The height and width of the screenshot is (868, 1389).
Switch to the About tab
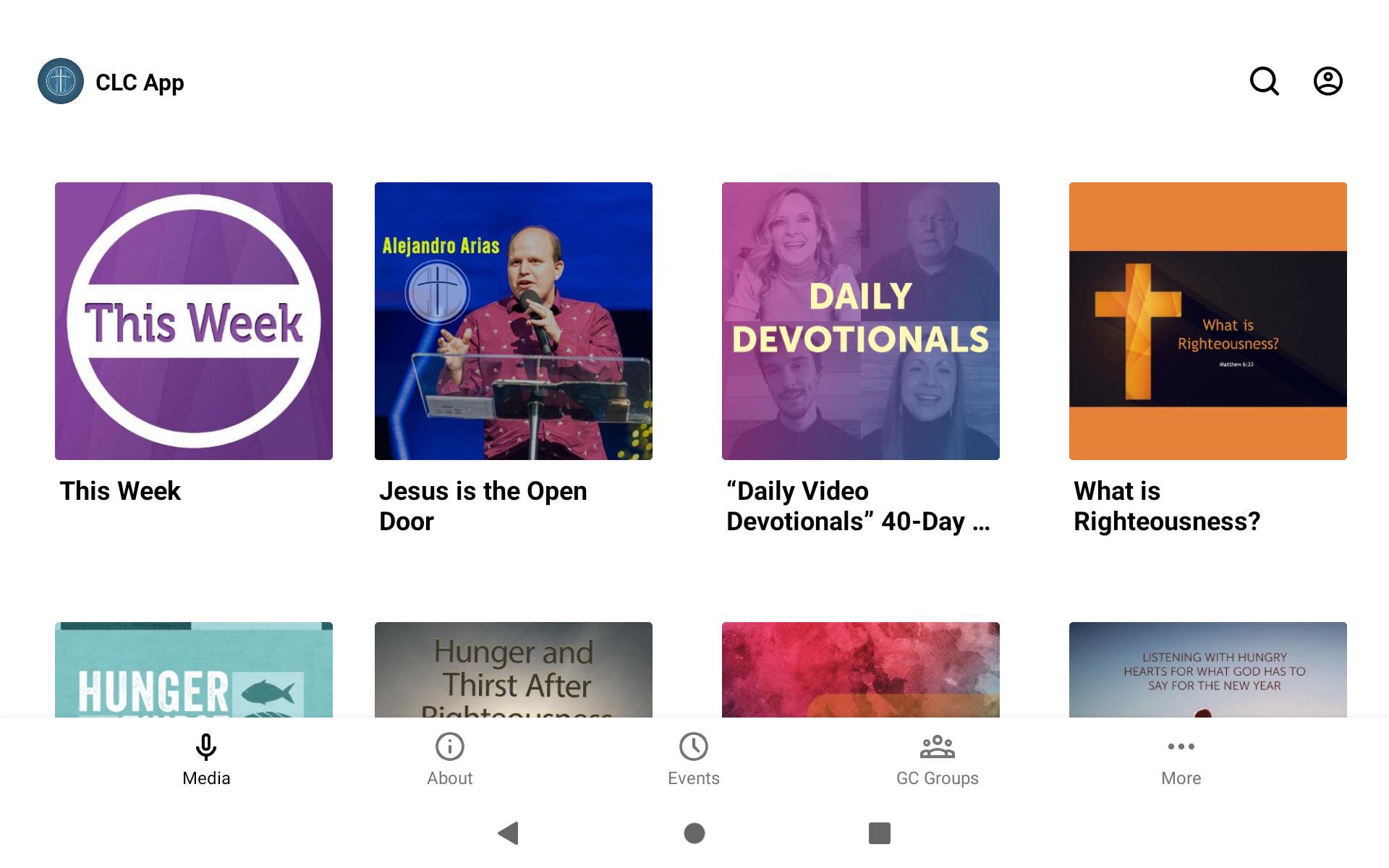pyautogui.click(x=449, y=759)
